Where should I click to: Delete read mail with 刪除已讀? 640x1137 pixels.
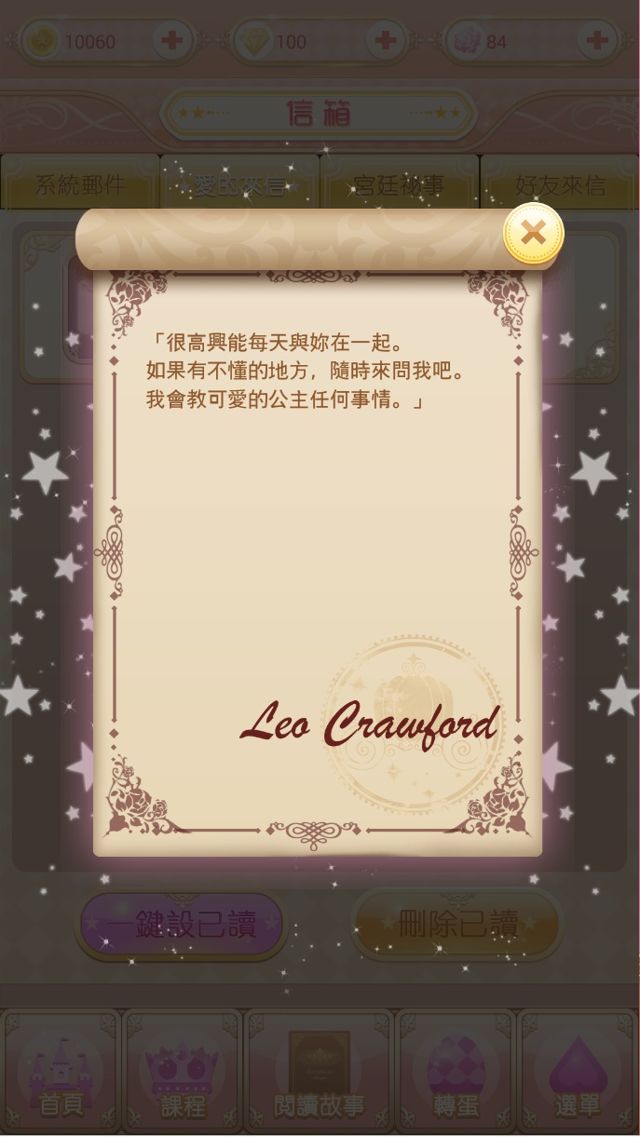pyautogui.click(x=457, y=925)
